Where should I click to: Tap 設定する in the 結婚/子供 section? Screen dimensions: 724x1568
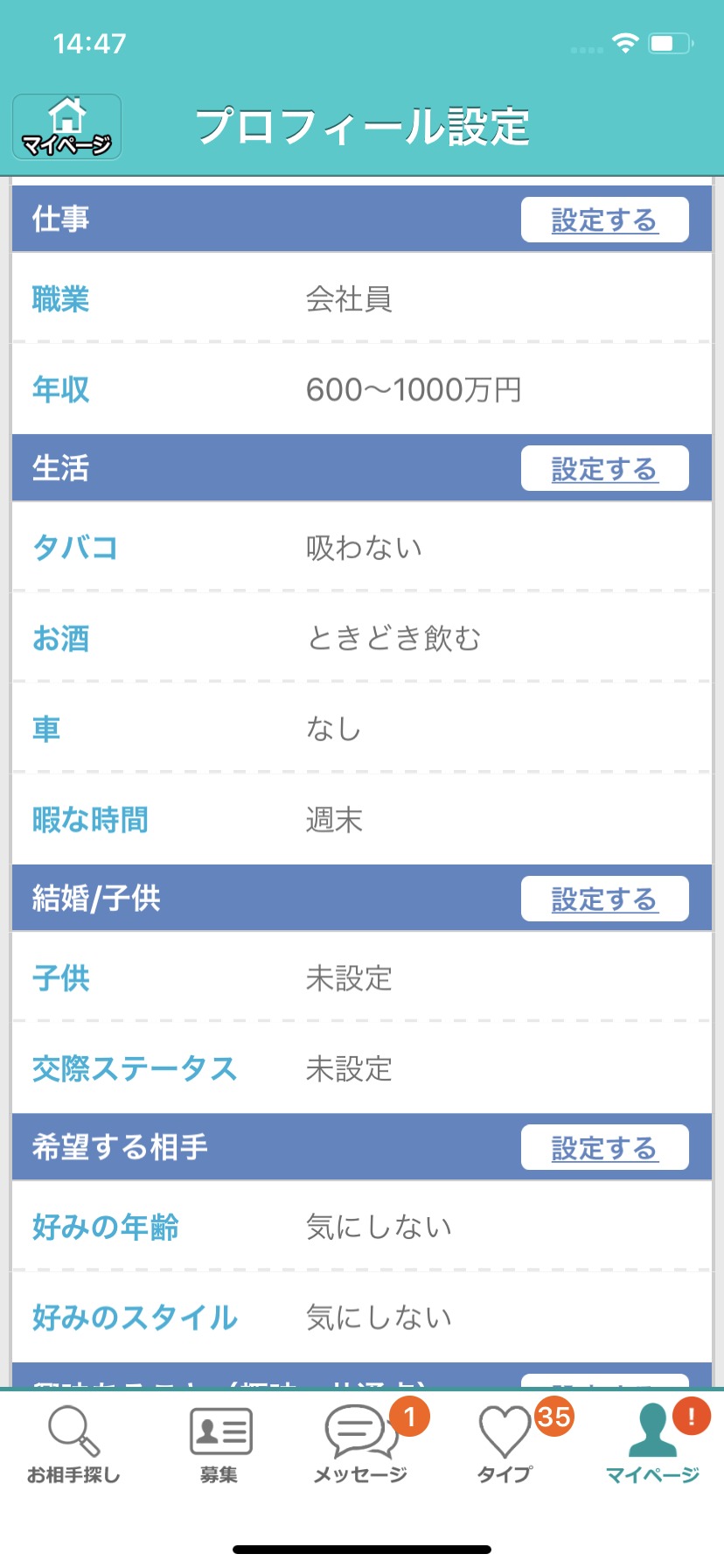[604, 899]
